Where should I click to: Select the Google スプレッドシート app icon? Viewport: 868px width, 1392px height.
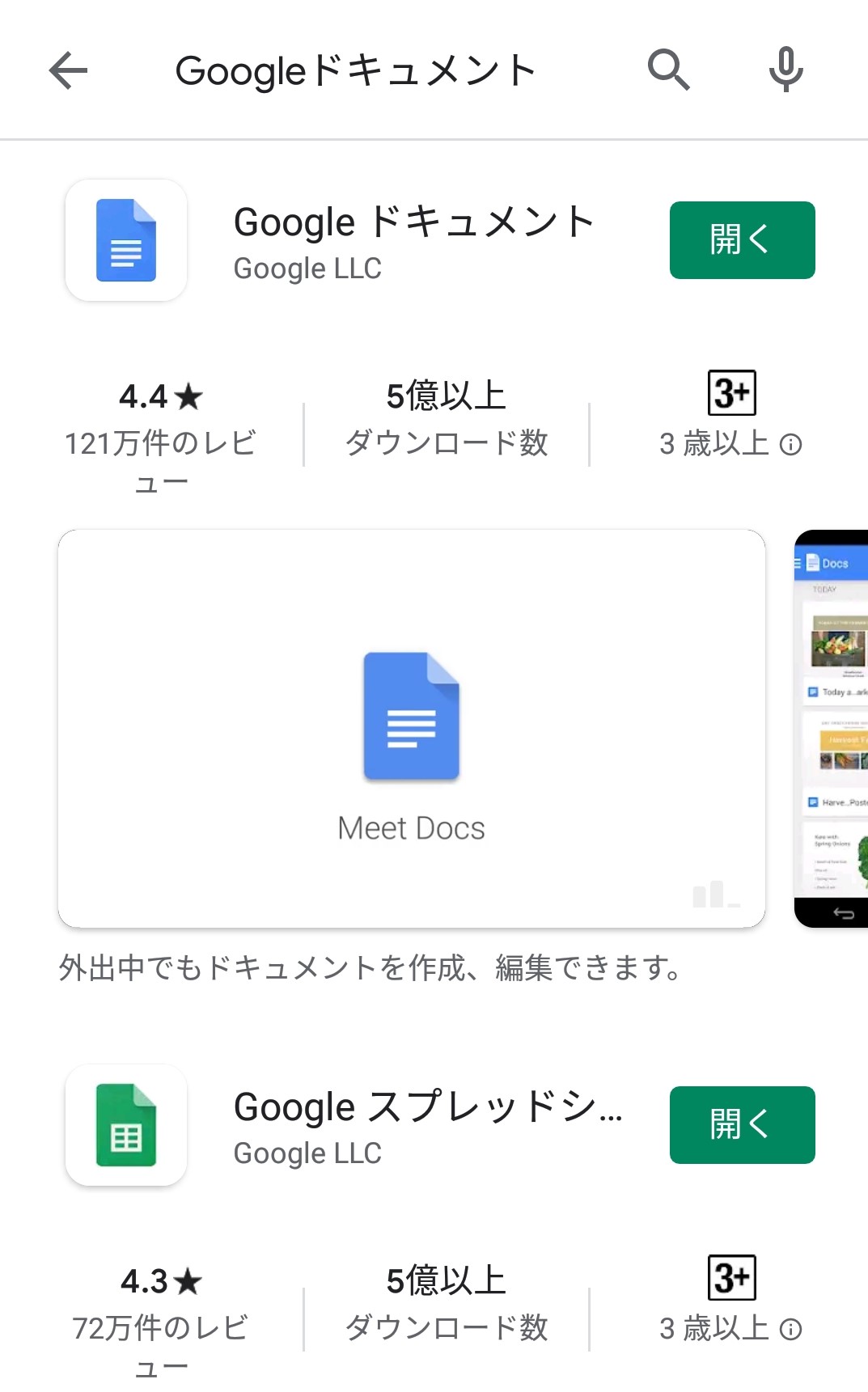tap(125, 1125)
